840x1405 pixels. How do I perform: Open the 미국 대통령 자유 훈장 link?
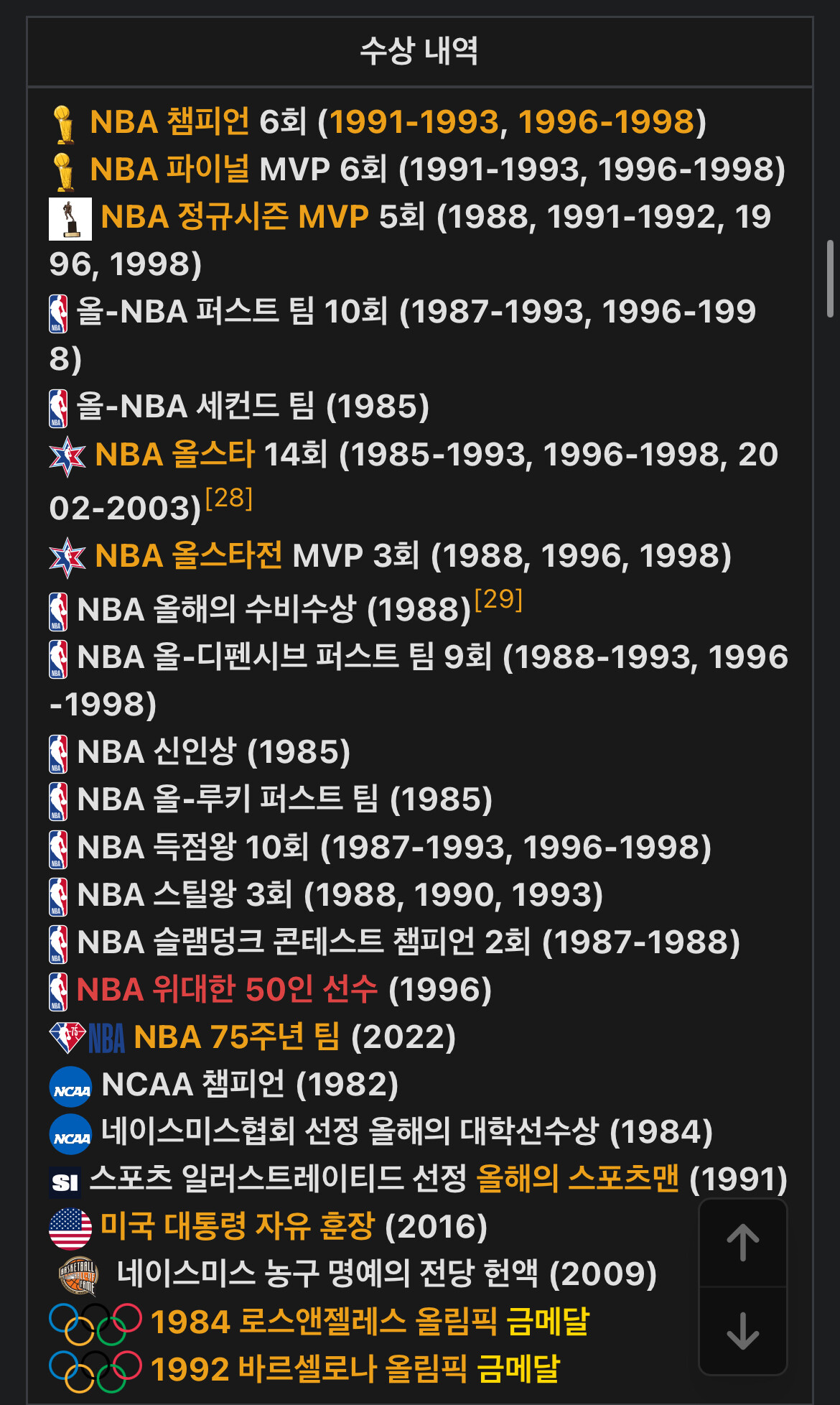pyautogui.click(x=237, y=1226)
